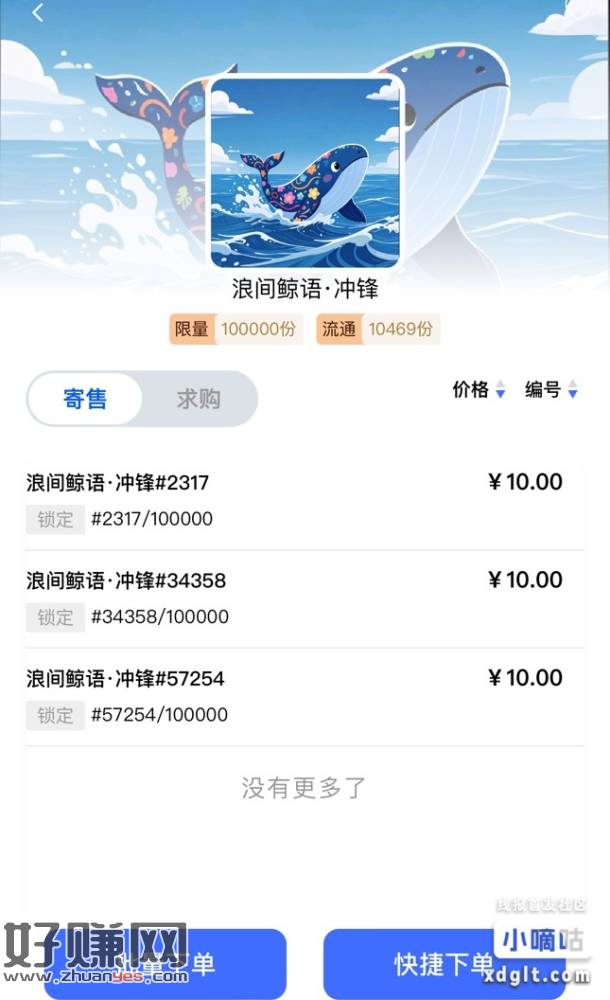Image resolution: width=610 pixels, height=1000 pixels.
Task: Go back with the top arrow
Action: click(x=38, y=12)
